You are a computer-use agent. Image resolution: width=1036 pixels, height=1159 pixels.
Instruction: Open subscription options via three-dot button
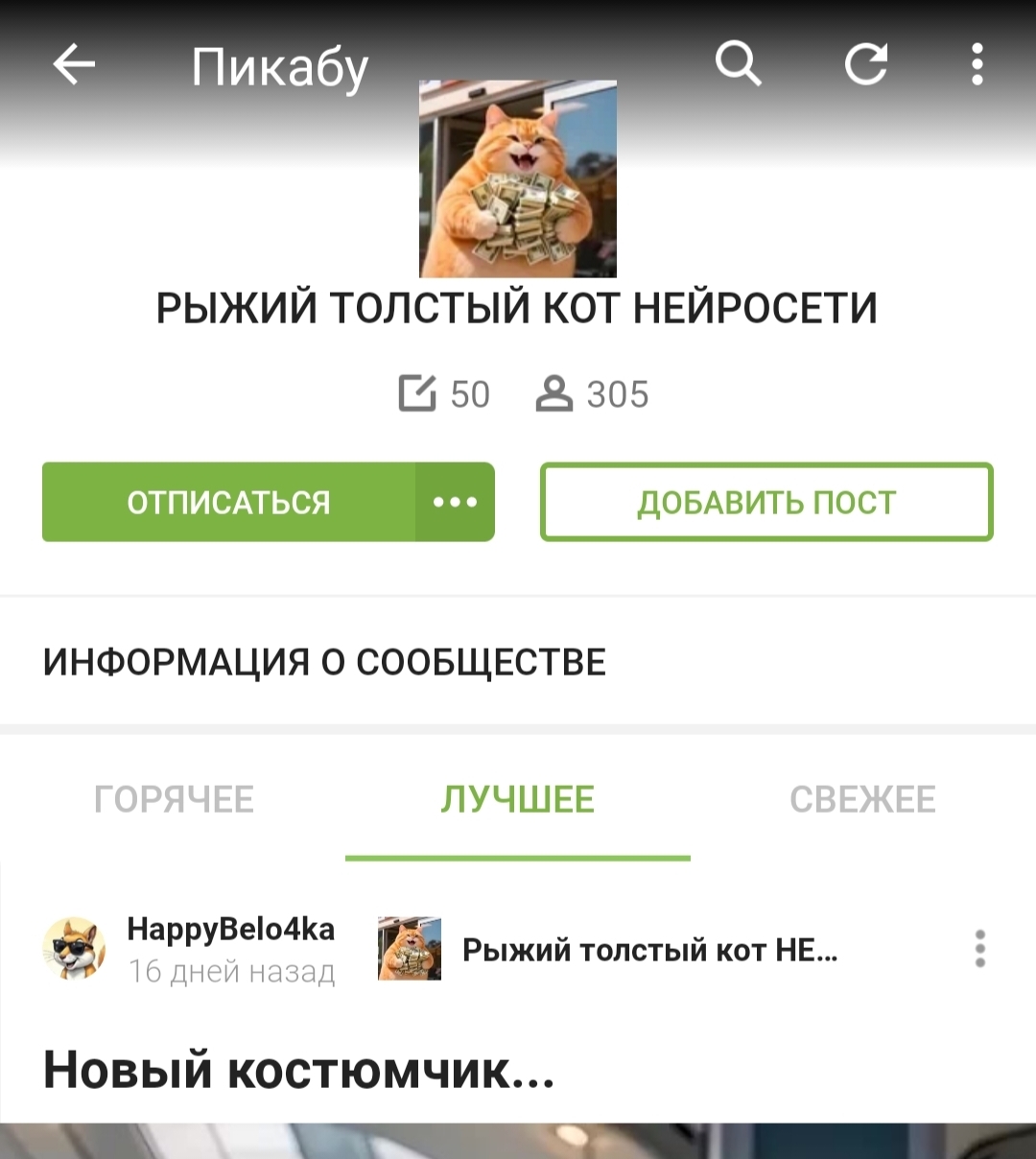click(x=455, y=502)
